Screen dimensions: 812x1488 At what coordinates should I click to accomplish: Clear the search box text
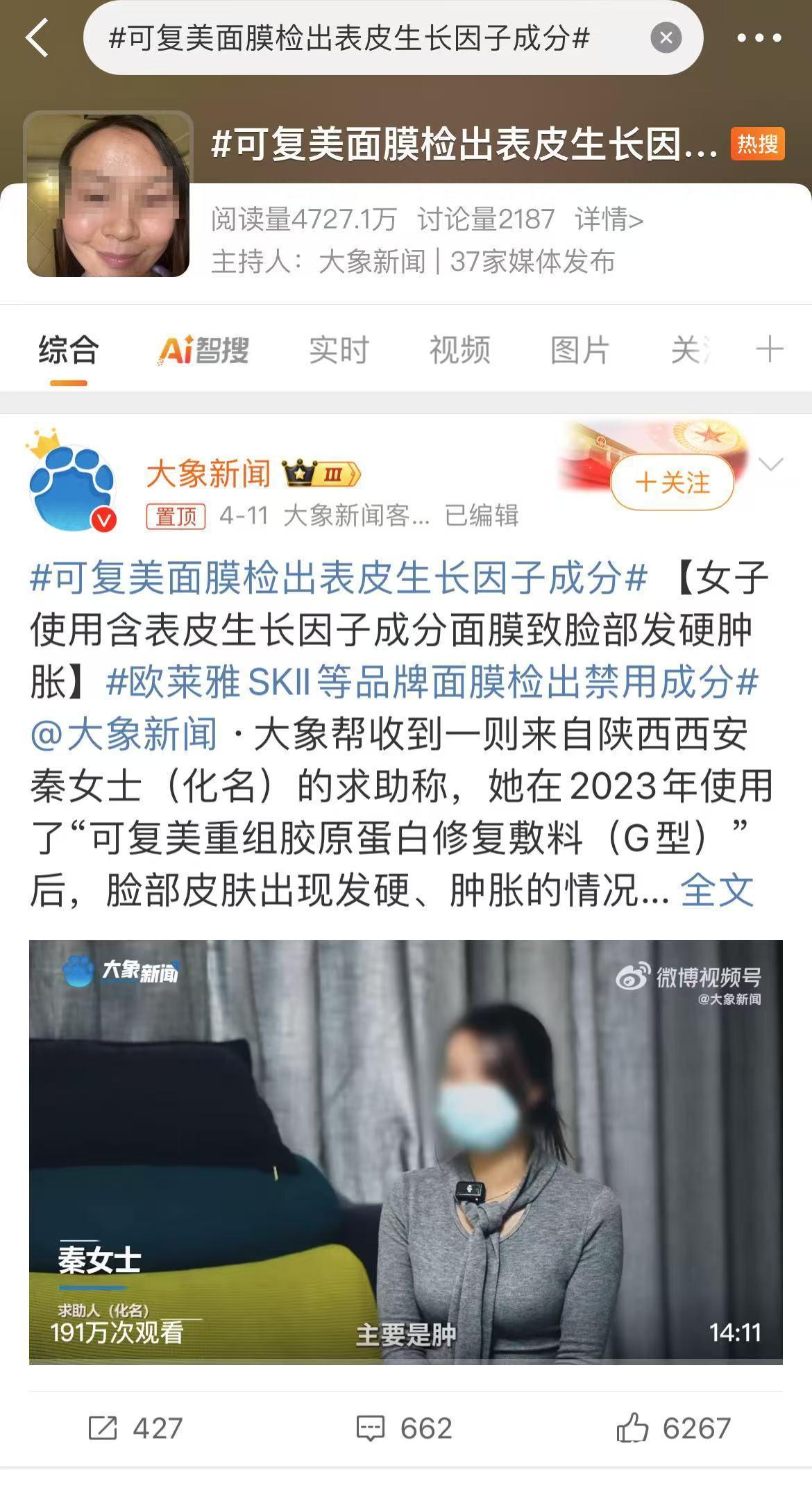(666, 37)
